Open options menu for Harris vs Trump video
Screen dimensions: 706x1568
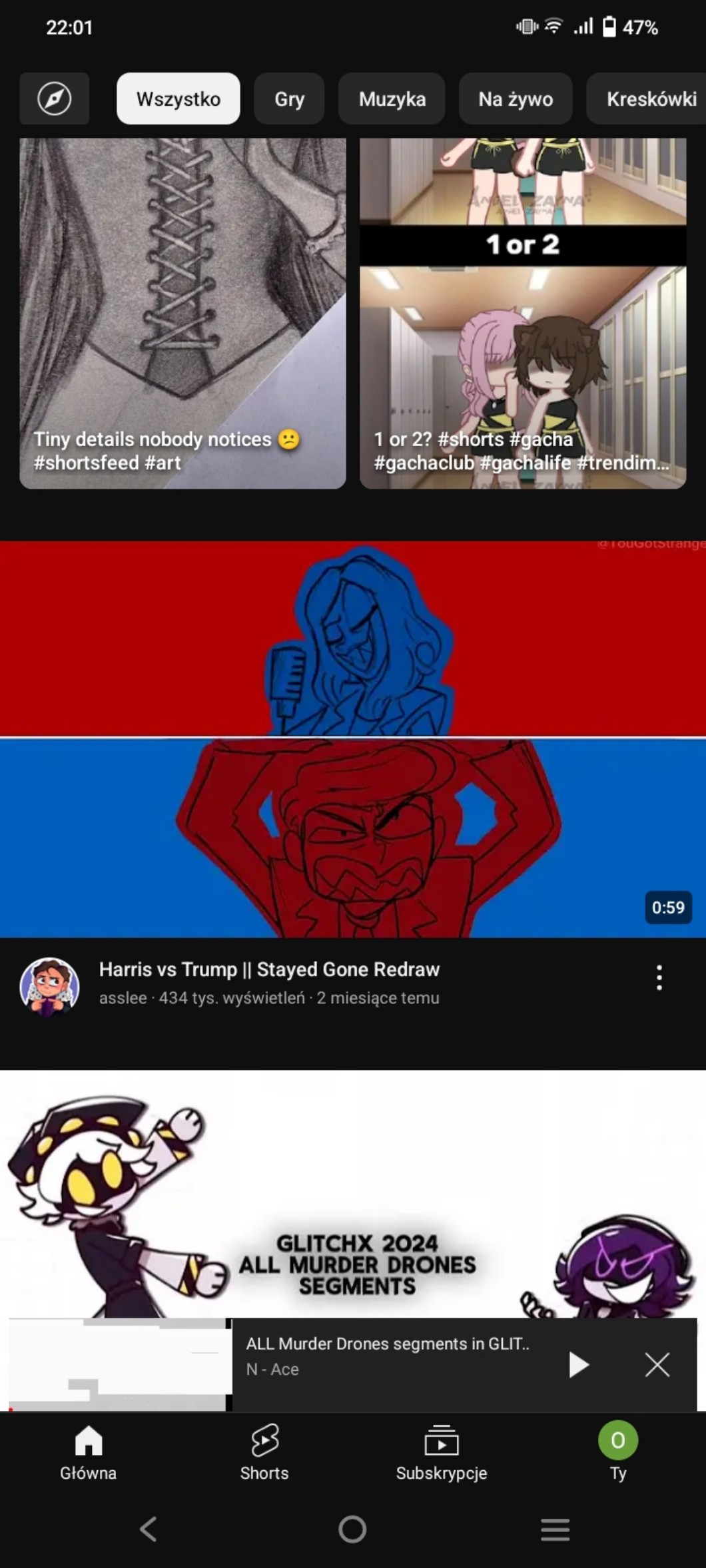coord(659,977)
